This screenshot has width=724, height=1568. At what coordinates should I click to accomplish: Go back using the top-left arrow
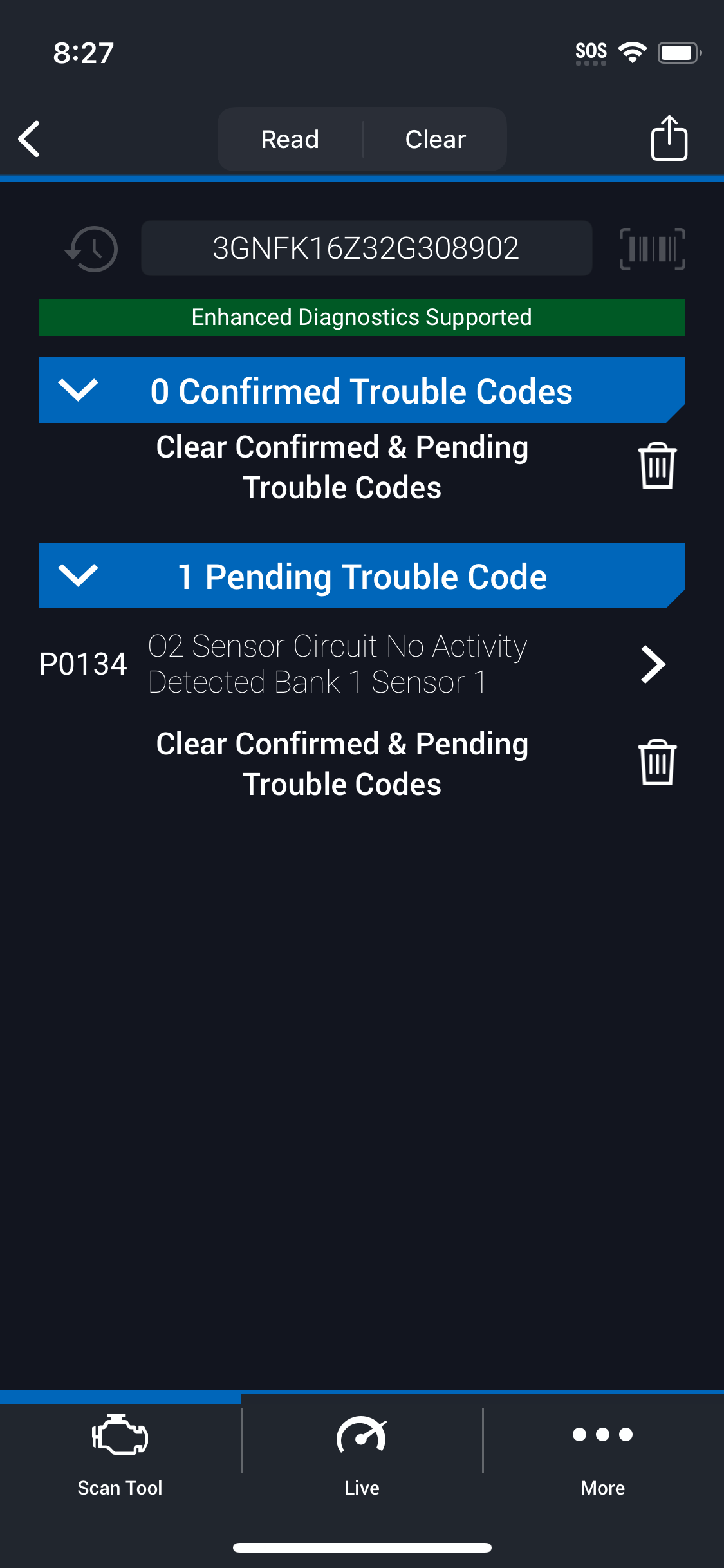coord(30,139)
